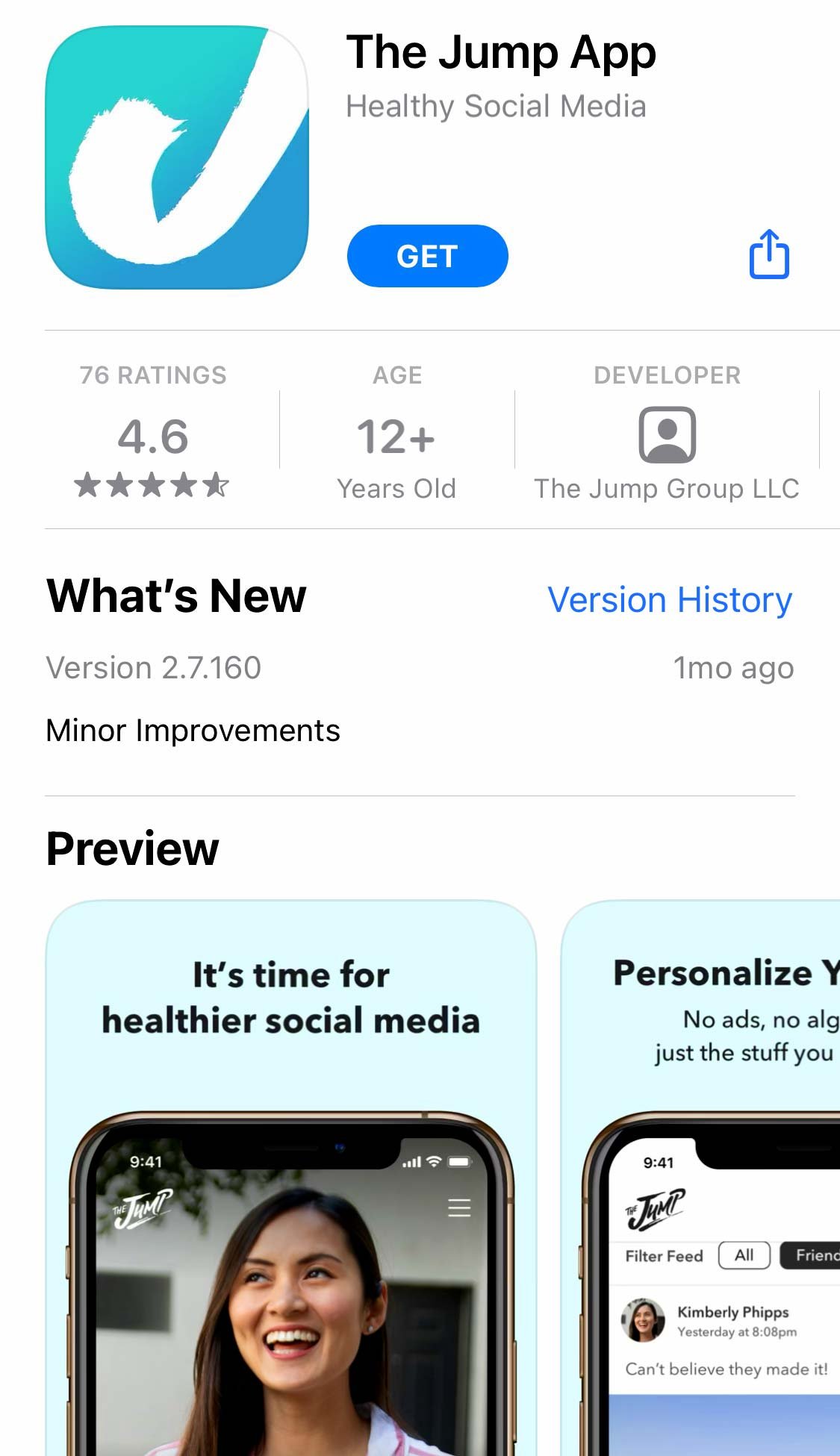Open the healthier social media preview screenshot

[x=291, y=1178]
